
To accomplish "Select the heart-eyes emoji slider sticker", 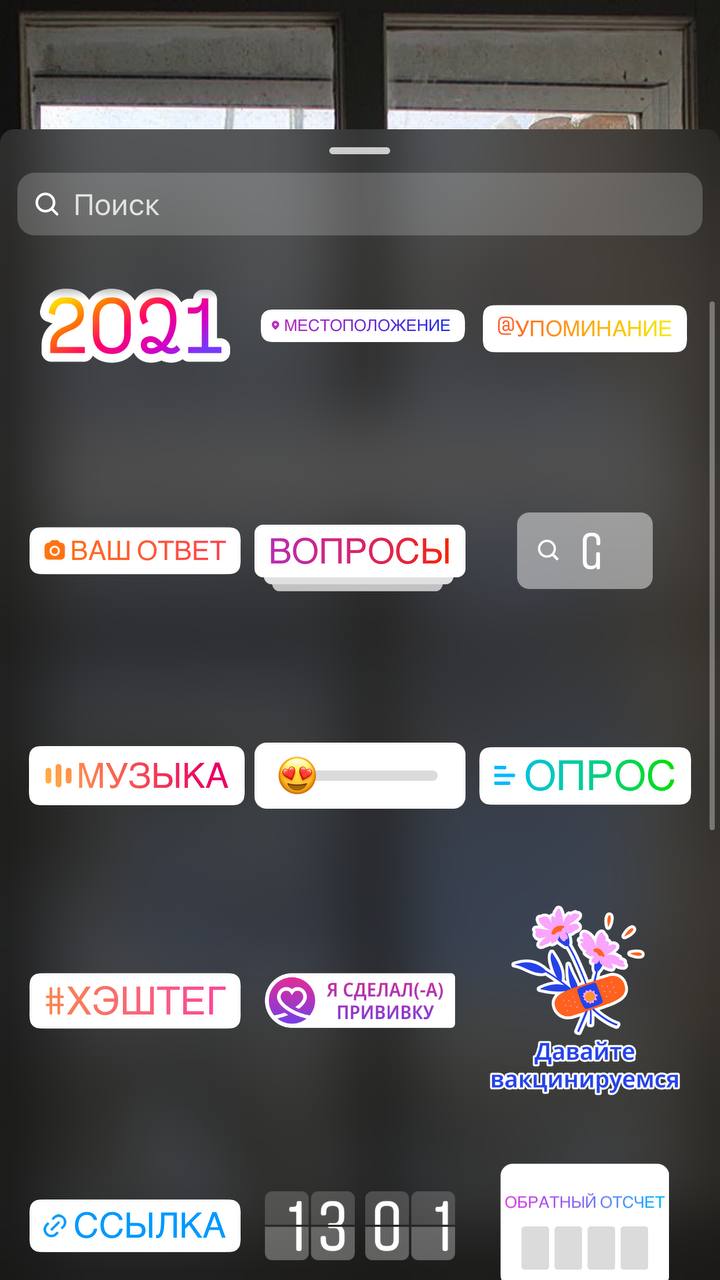I will (360, 775).
